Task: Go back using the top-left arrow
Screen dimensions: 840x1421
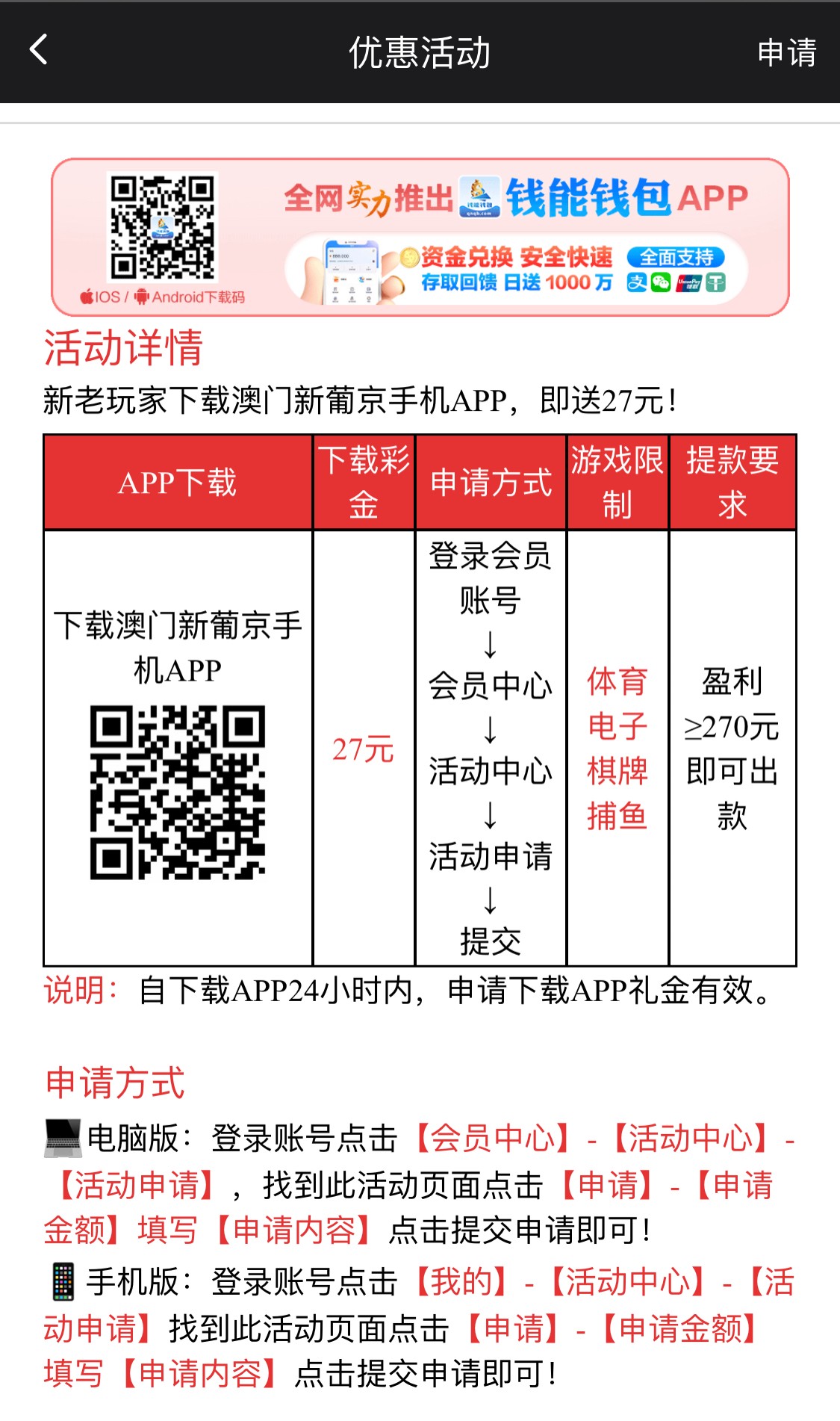Action: [x=39, y=50]
